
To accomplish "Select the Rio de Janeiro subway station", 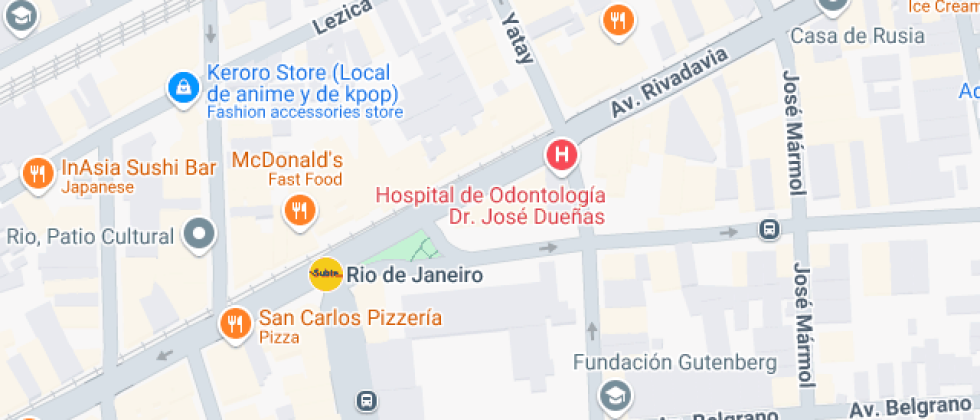I will click(326, 274).
